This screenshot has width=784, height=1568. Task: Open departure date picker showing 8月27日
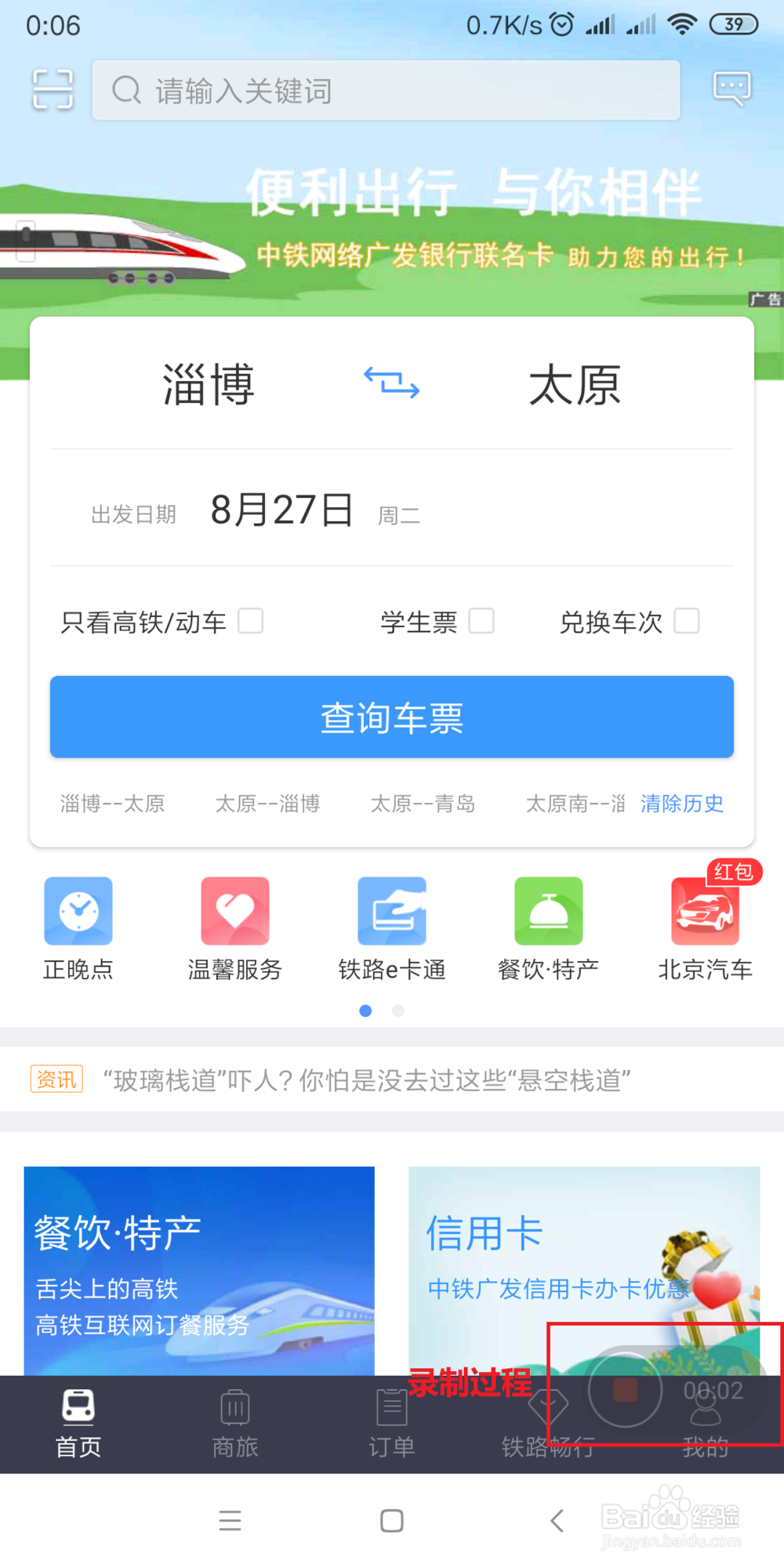coord(282,510)
